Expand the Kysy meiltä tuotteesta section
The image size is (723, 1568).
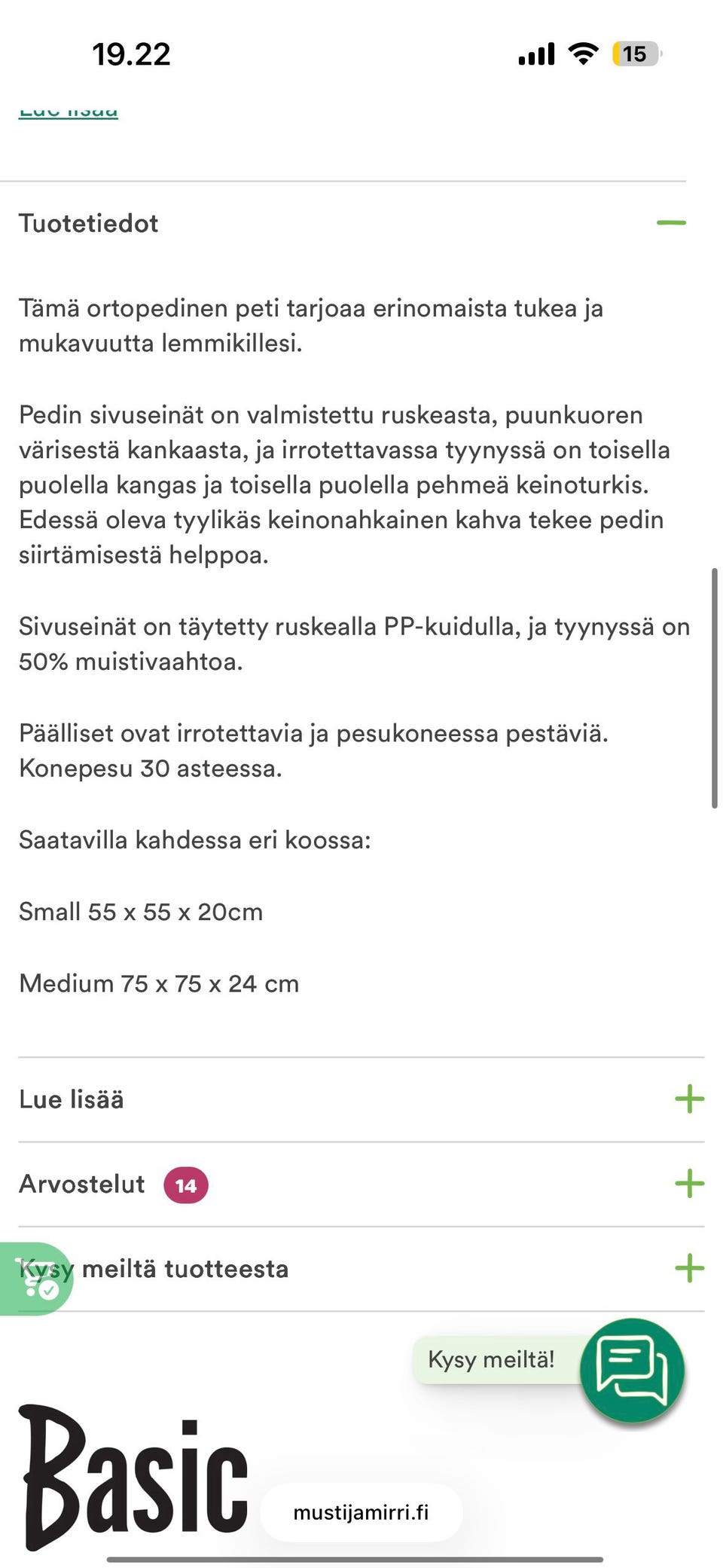click(x=688, y=1269)
